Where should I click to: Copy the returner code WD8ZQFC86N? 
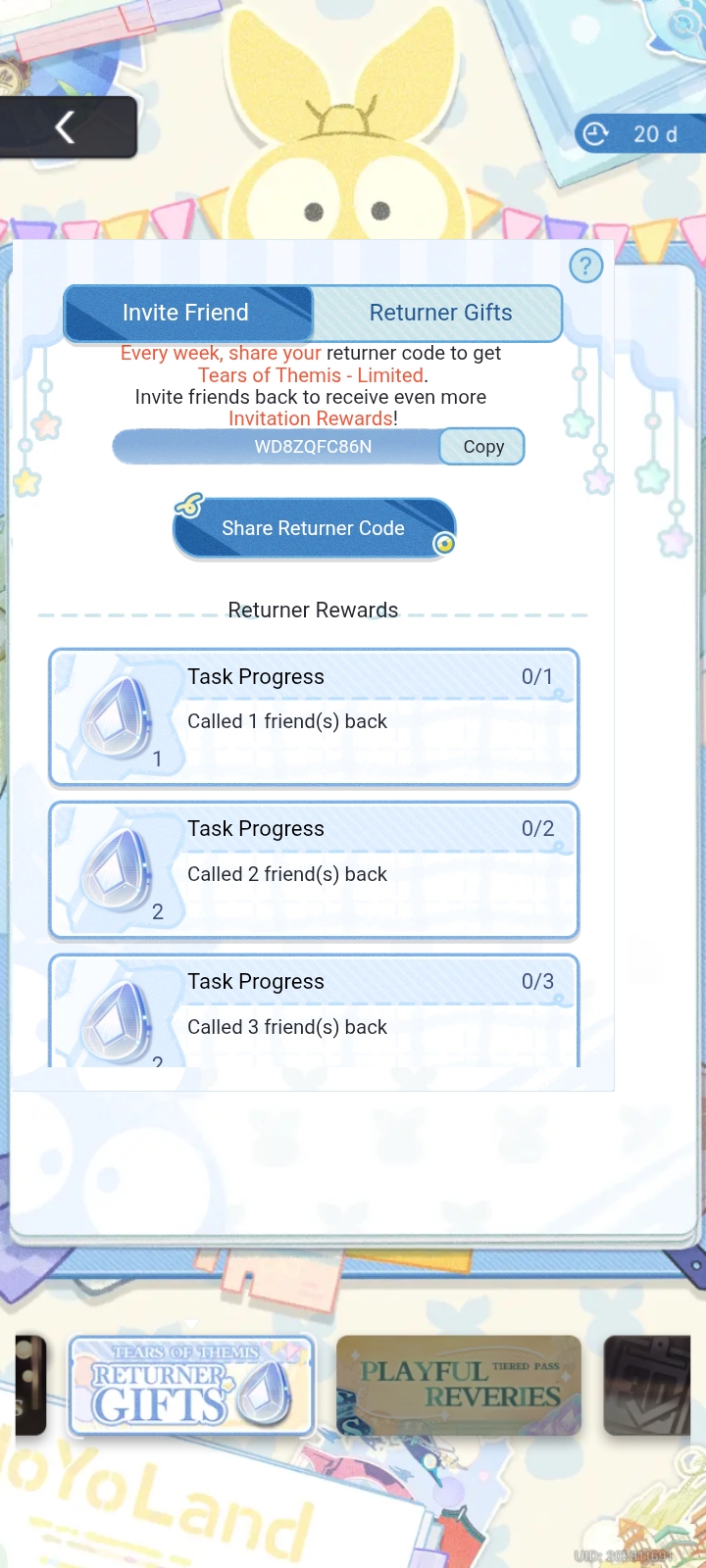click(x=481, y=446)
